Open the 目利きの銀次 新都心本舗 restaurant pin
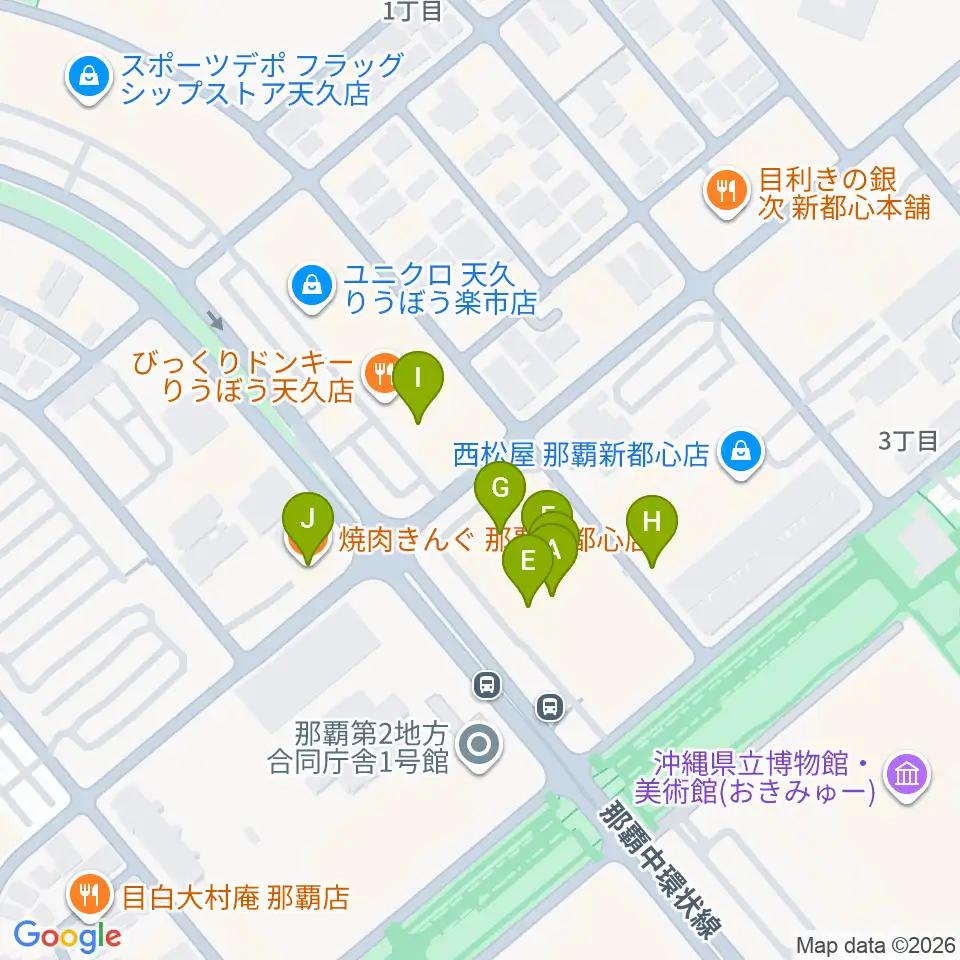The width and height of the screenshot is (960, 960). click(727, 193)
